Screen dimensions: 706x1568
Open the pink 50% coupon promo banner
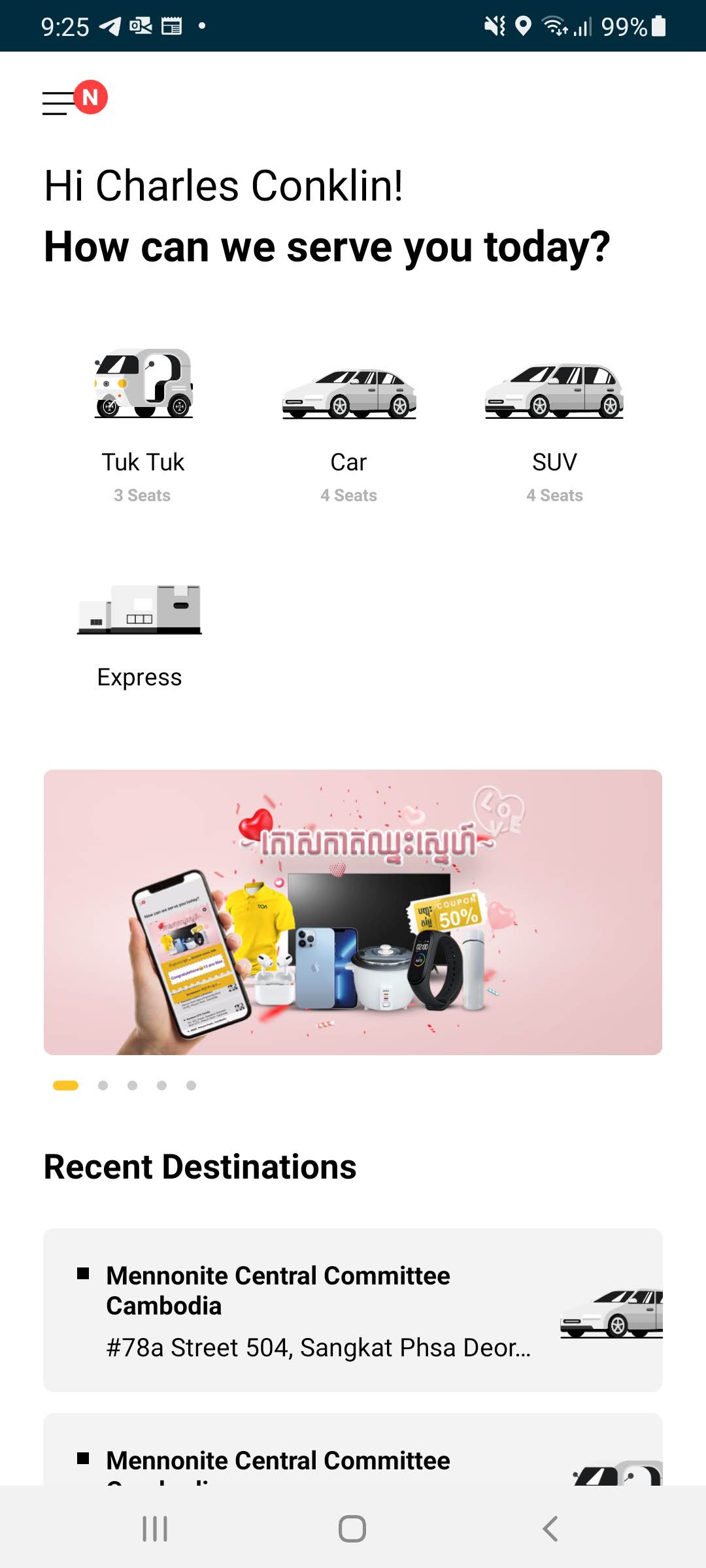point(353,912)
